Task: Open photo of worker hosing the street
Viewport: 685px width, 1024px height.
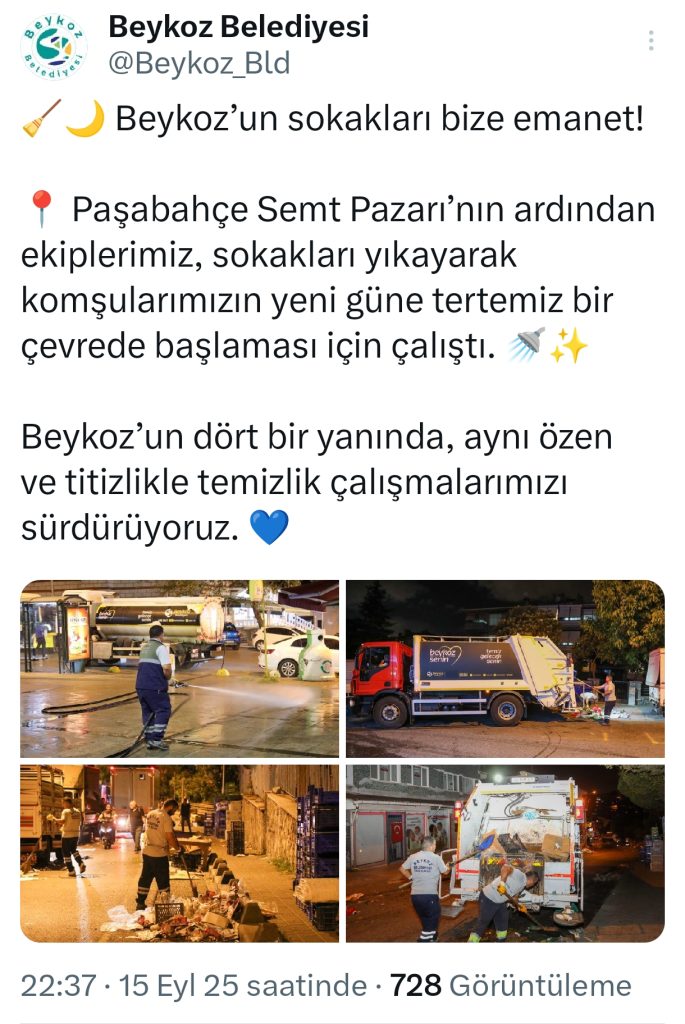Action: 180,668
